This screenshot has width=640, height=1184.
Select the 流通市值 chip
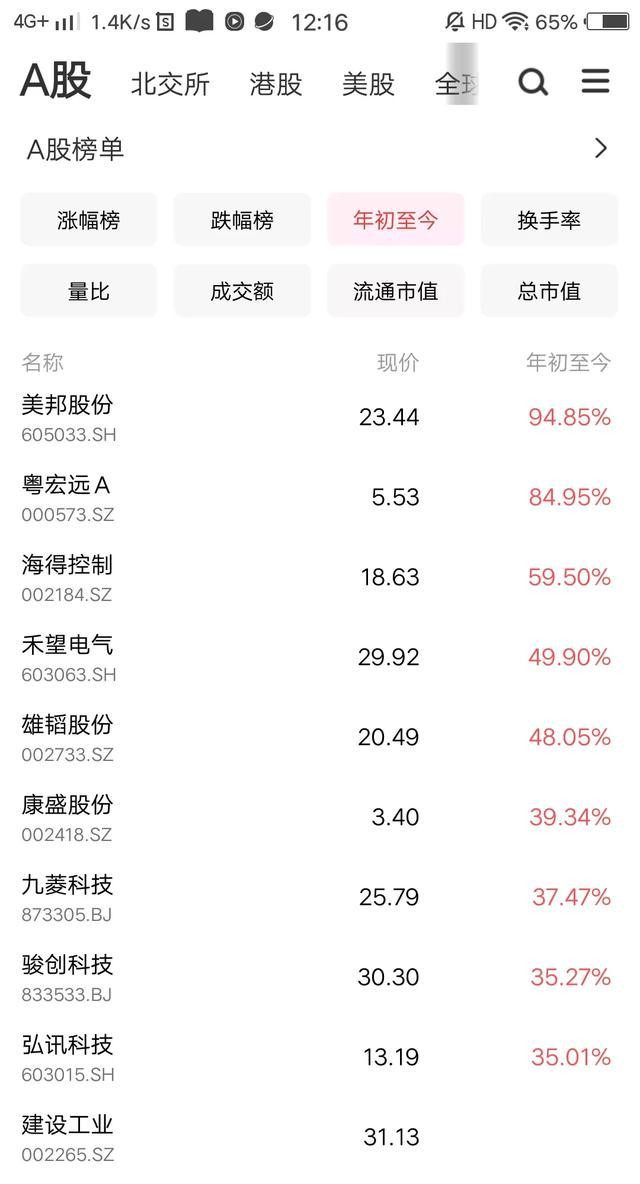point(395,291)
